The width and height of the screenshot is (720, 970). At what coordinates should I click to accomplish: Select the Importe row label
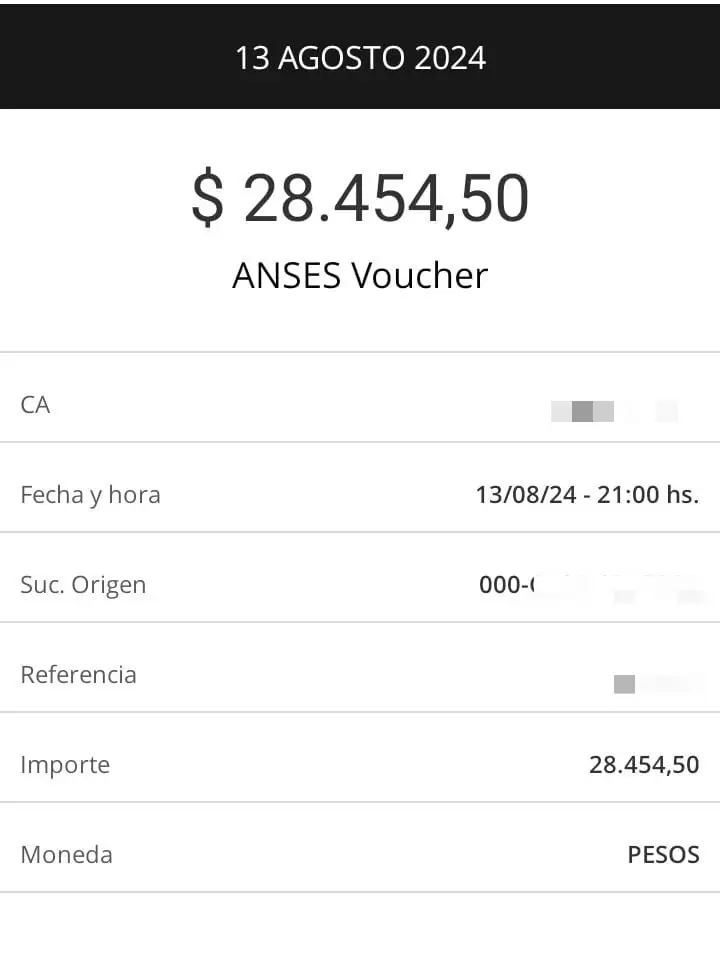click(x=65, y=764)
